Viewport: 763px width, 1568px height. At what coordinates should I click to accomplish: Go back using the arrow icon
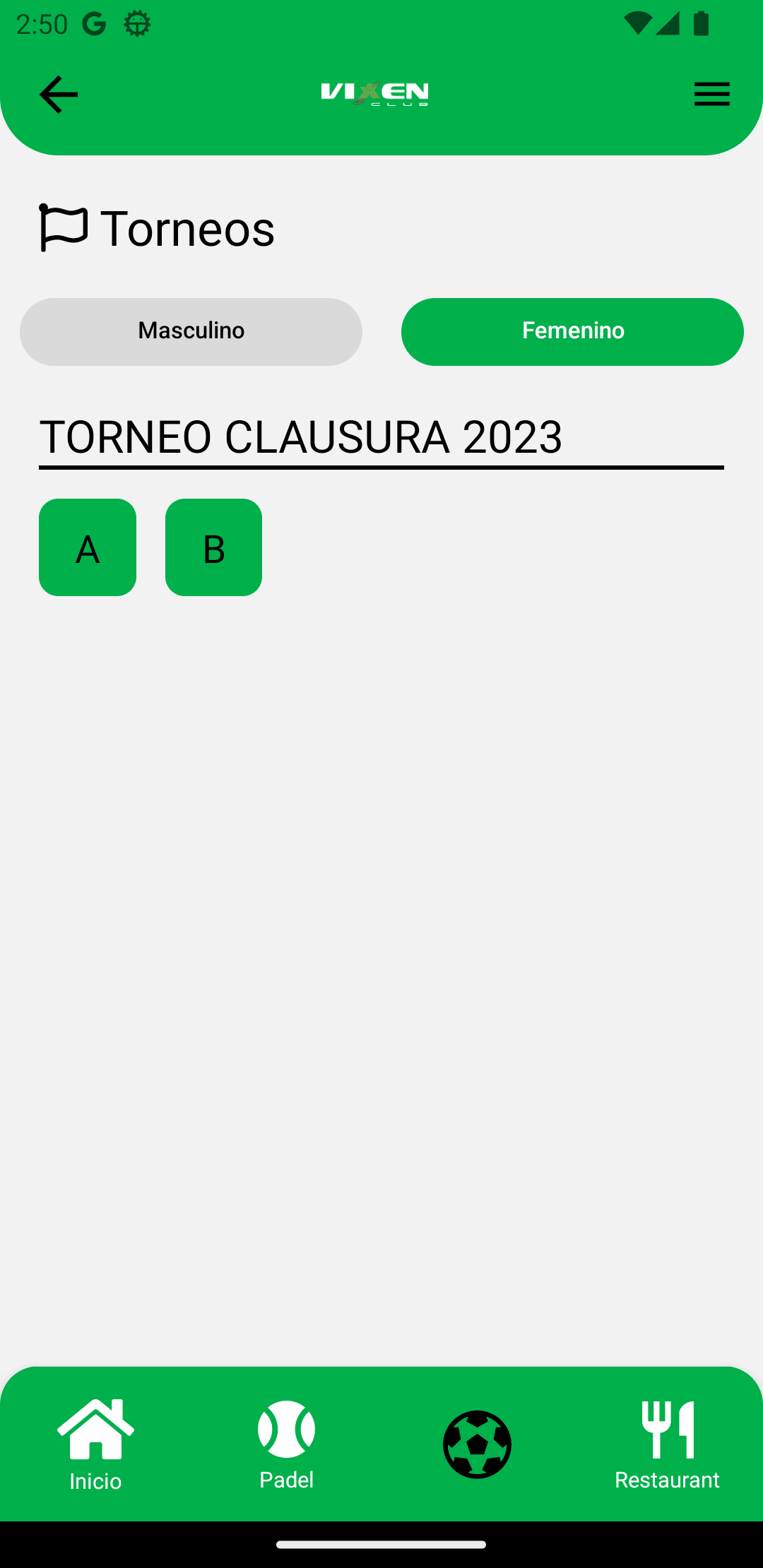pos(59,95)
